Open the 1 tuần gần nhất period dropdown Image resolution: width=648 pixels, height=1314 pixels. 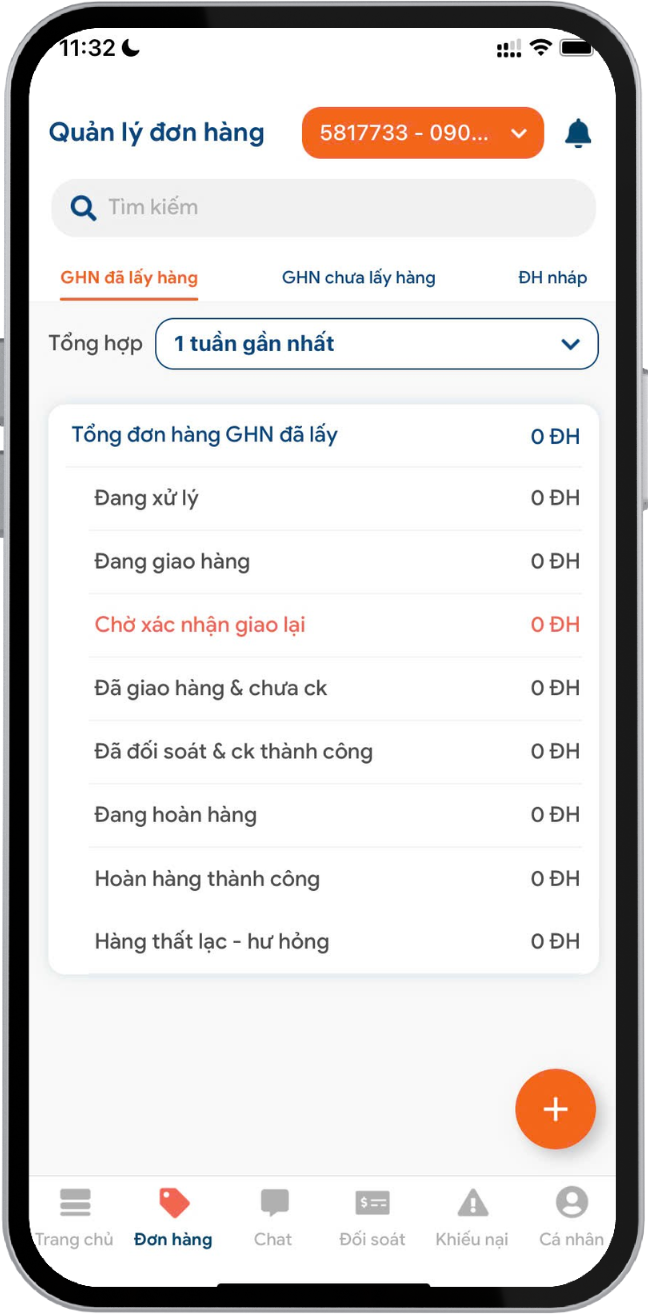tap(376, 344)
